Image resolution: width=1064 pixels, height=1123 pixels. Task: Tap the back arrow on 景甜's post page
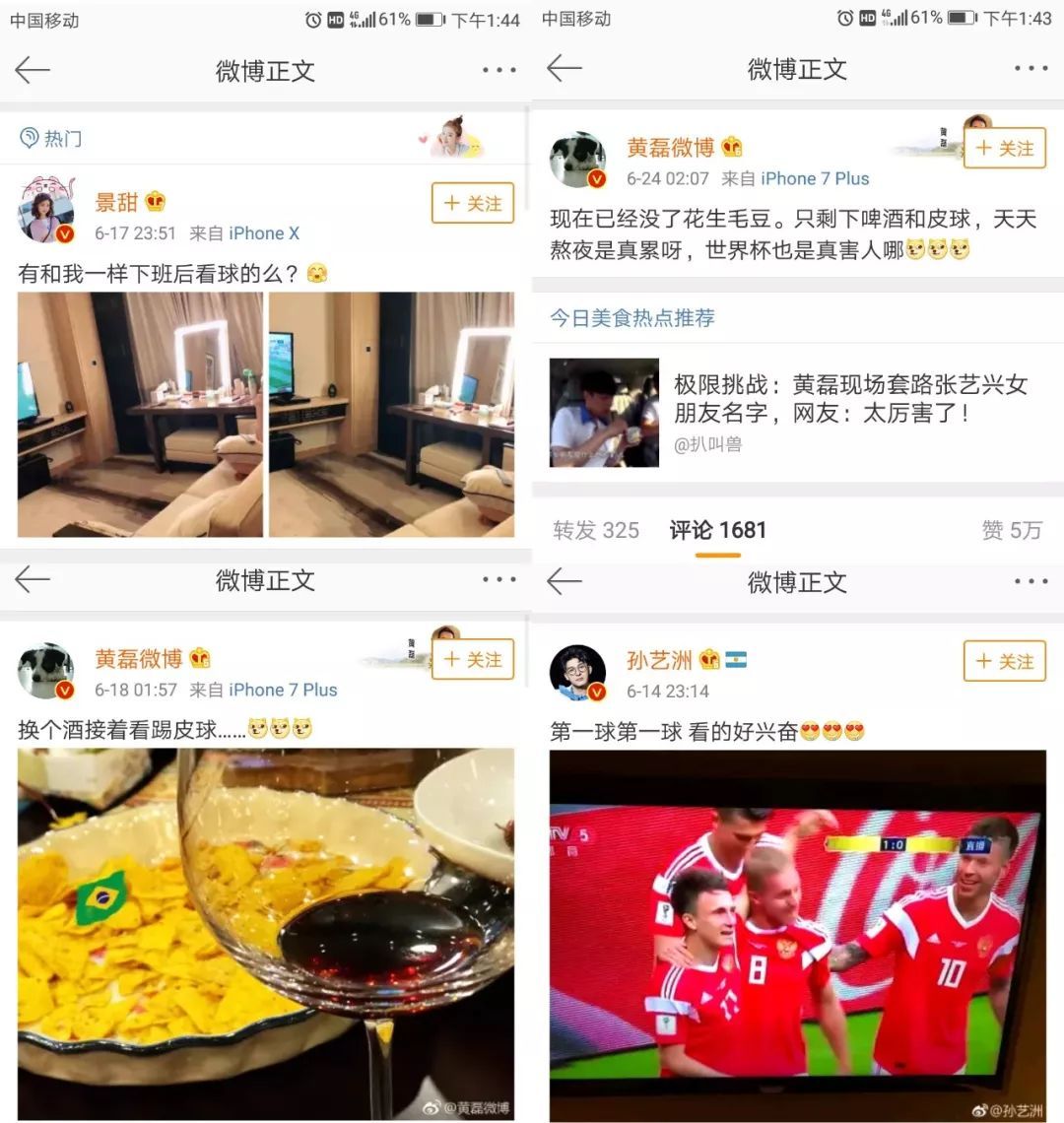click(33, 70)
